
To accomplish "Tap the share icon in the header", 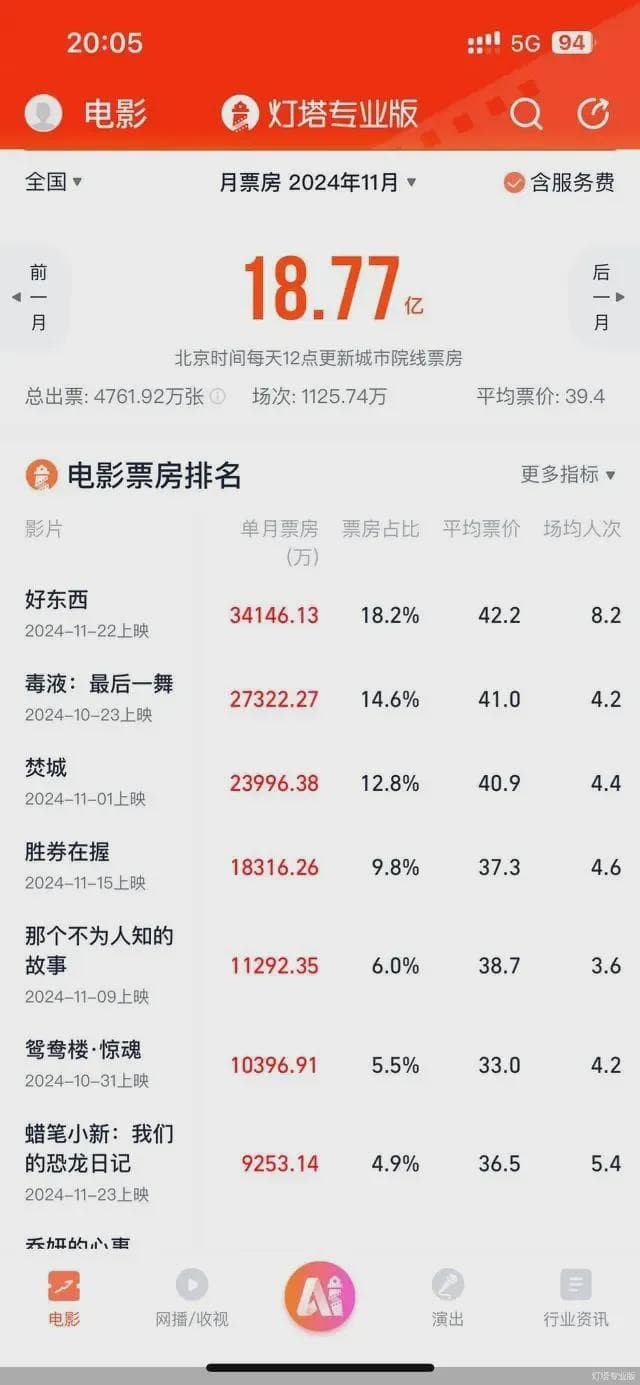I will [593, 114].
